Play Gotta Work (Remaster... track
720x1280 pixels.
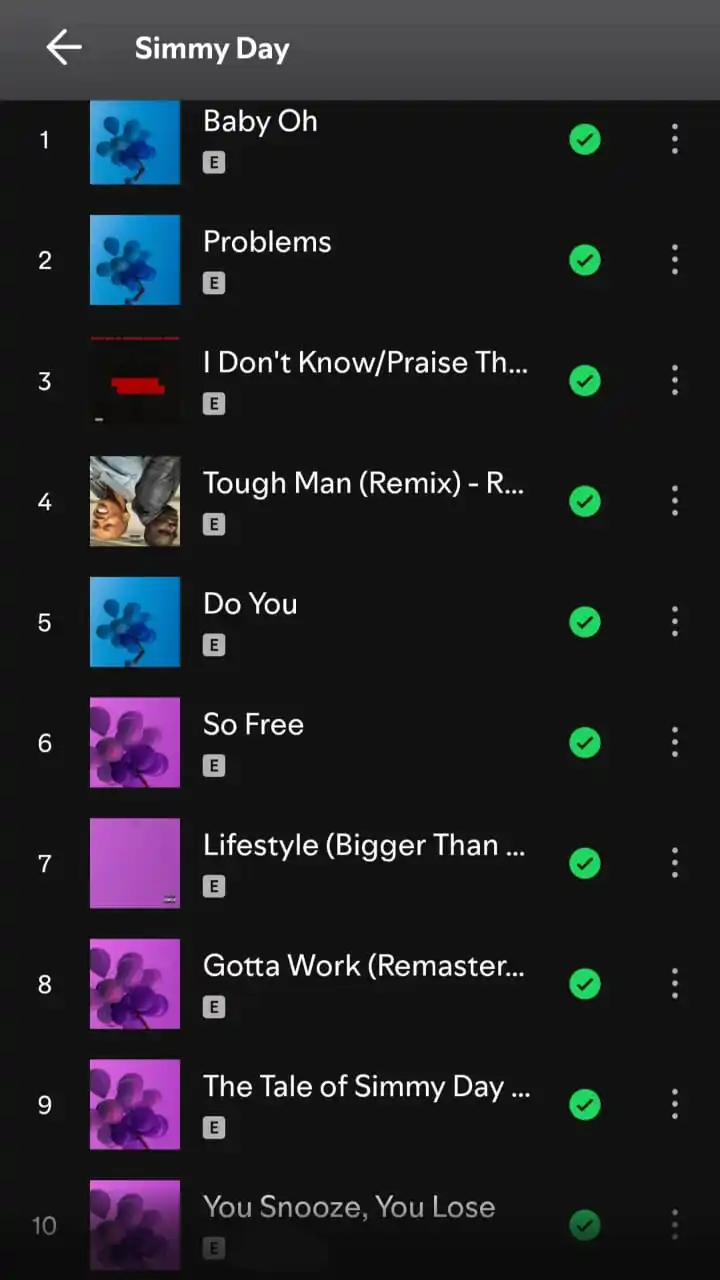click(363, 966)
